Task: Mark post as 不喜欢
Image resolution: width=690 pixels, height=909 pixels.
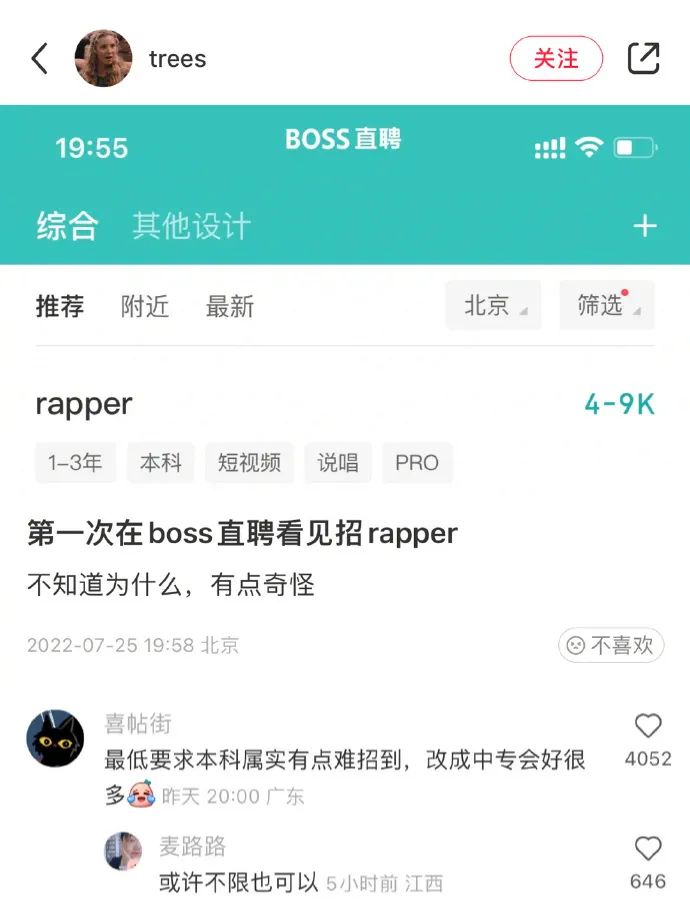Action: pos(610,645)
